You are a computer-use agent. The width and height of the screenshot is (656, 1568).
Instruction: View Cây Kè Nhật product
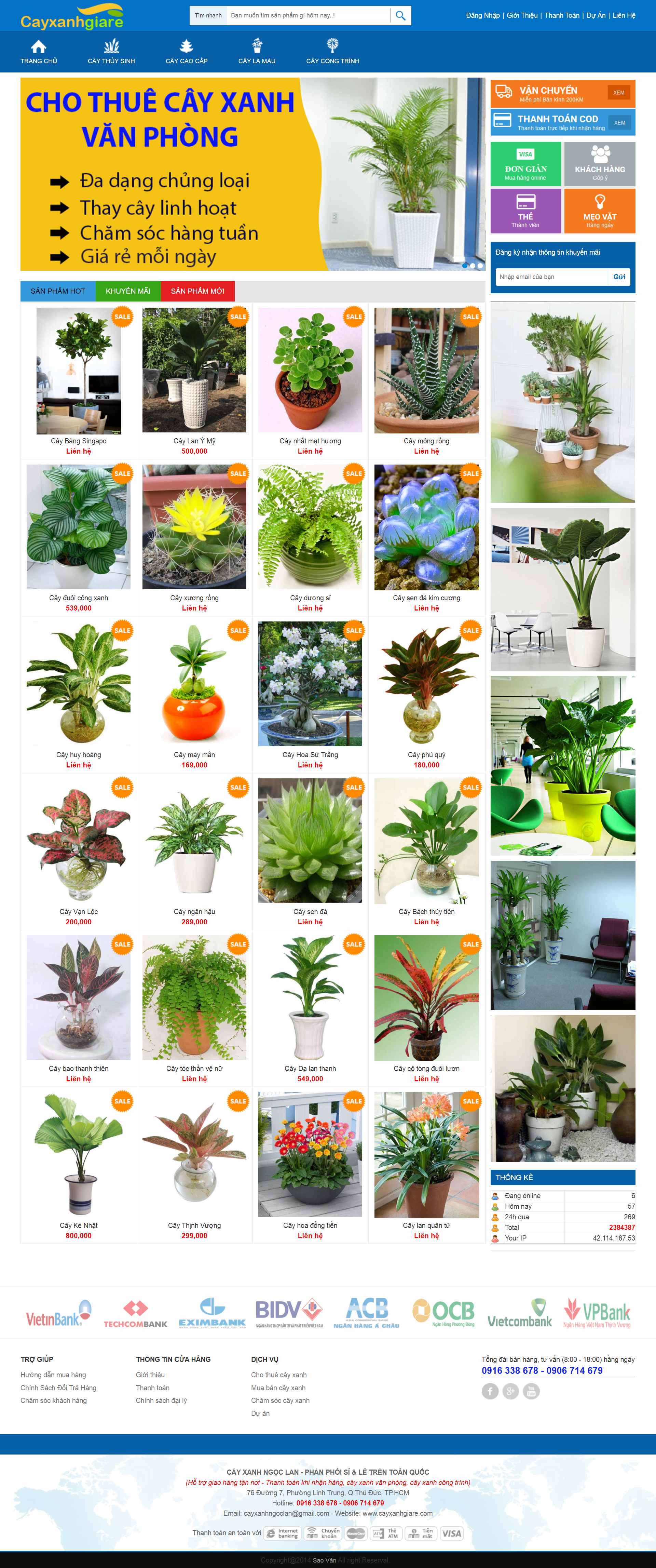tap(79, 1225)
